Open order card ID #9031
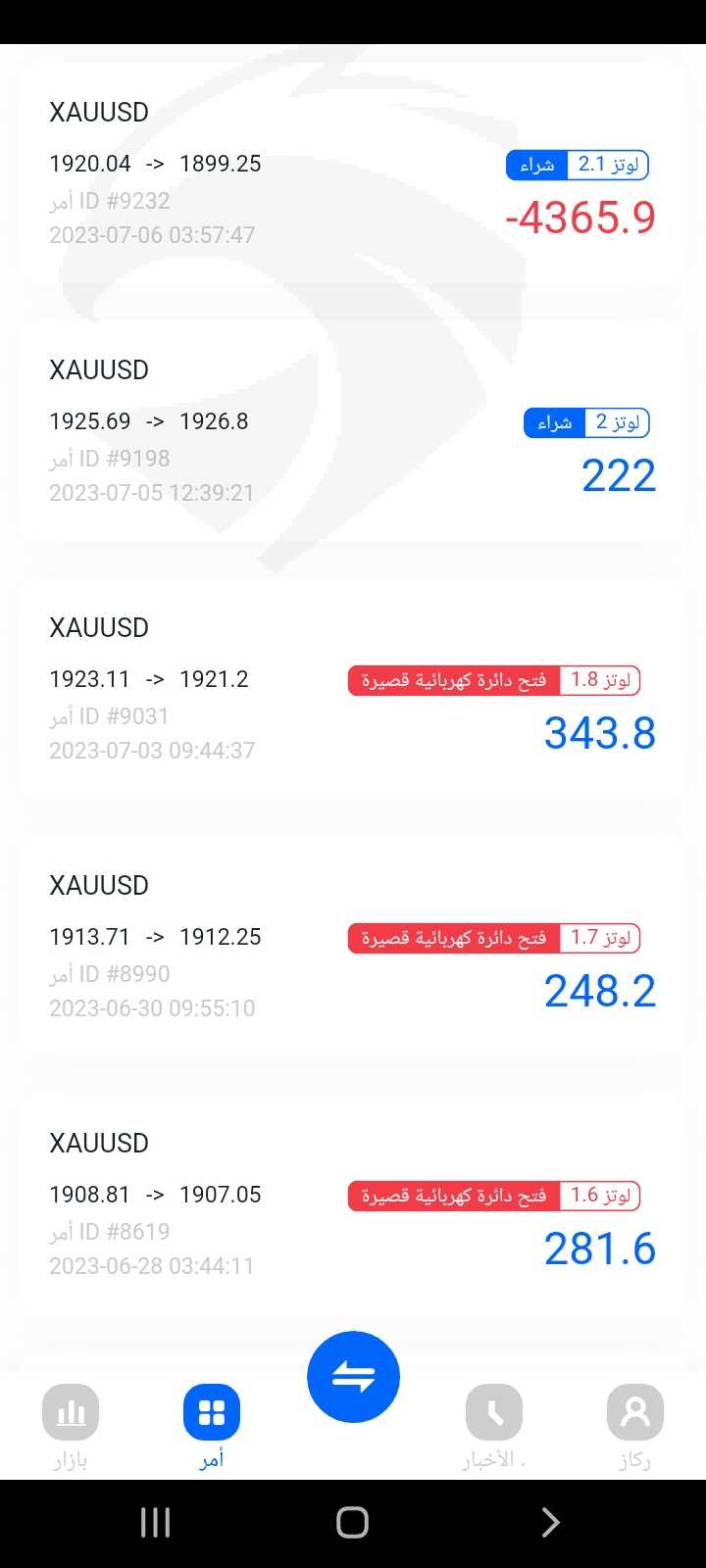Image resolution: width=706 pixels, height=1568 pixels. coord(353,689)
